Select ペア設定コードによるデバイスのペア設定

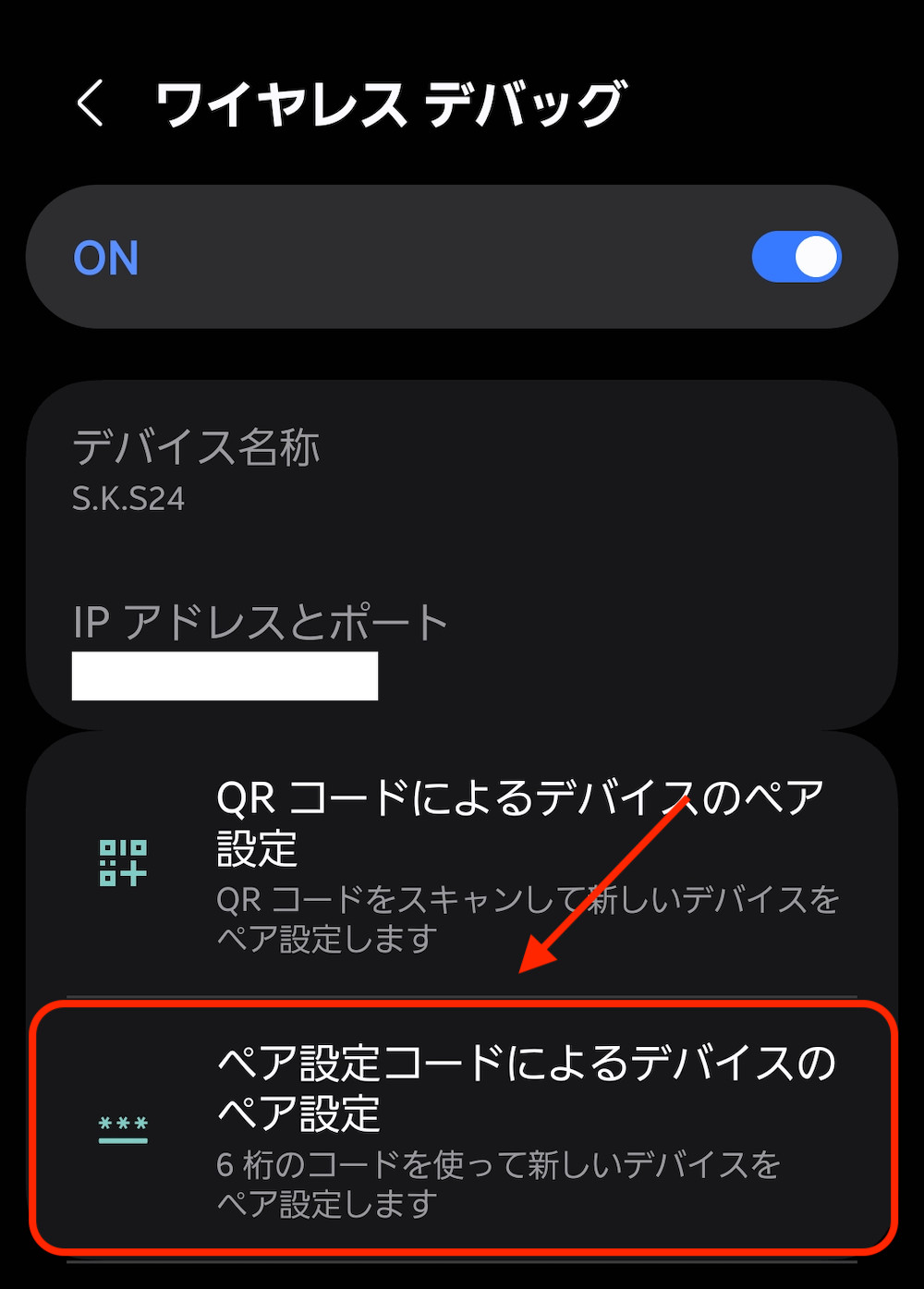pos(462,1129)
